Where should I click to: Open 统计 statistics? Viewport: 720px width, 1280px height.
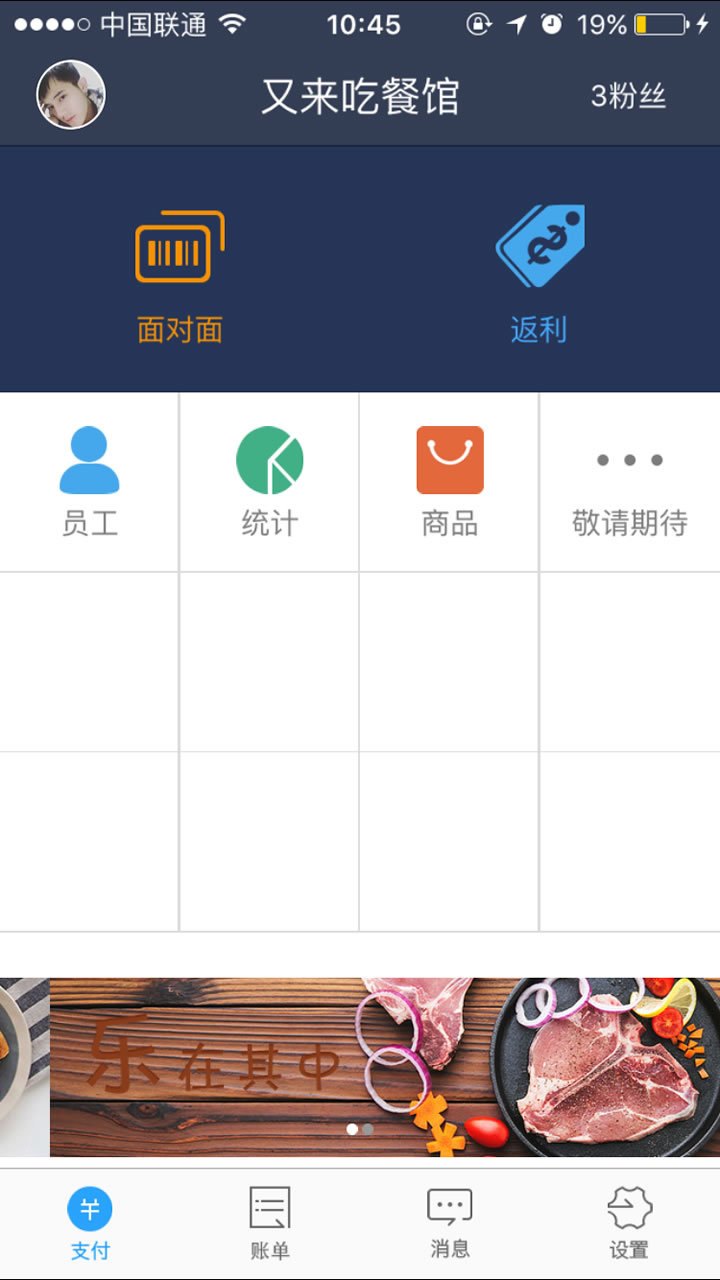click(x=270, y=482)
